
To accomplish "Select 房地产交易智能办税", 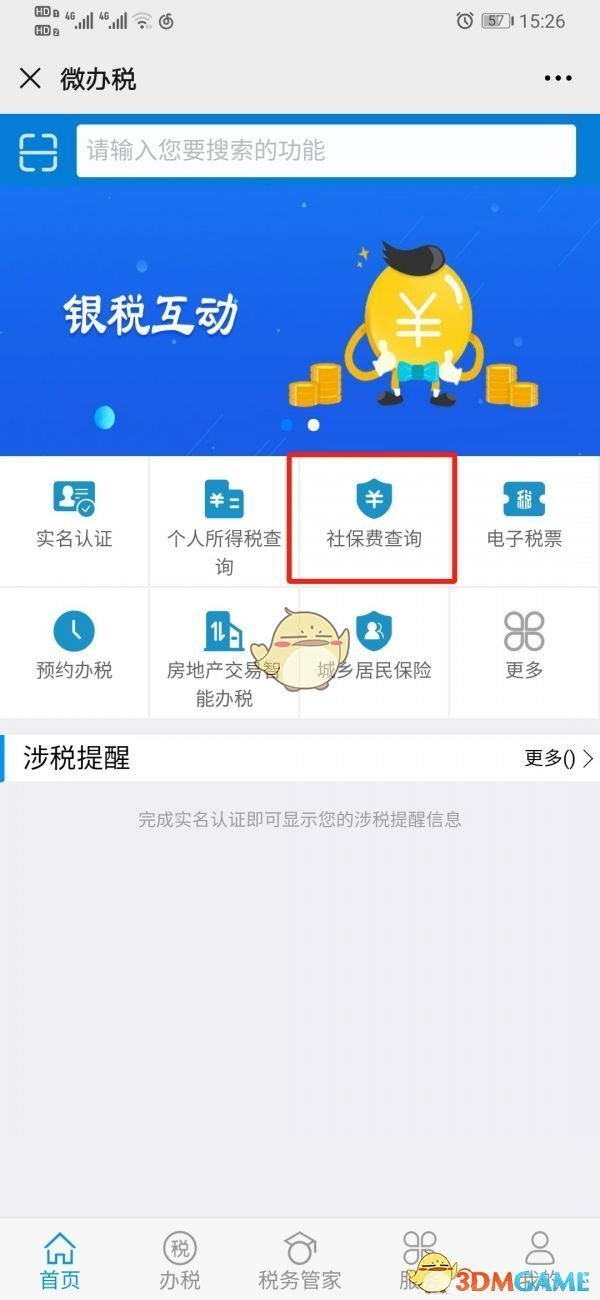I will tap(224, 653).
